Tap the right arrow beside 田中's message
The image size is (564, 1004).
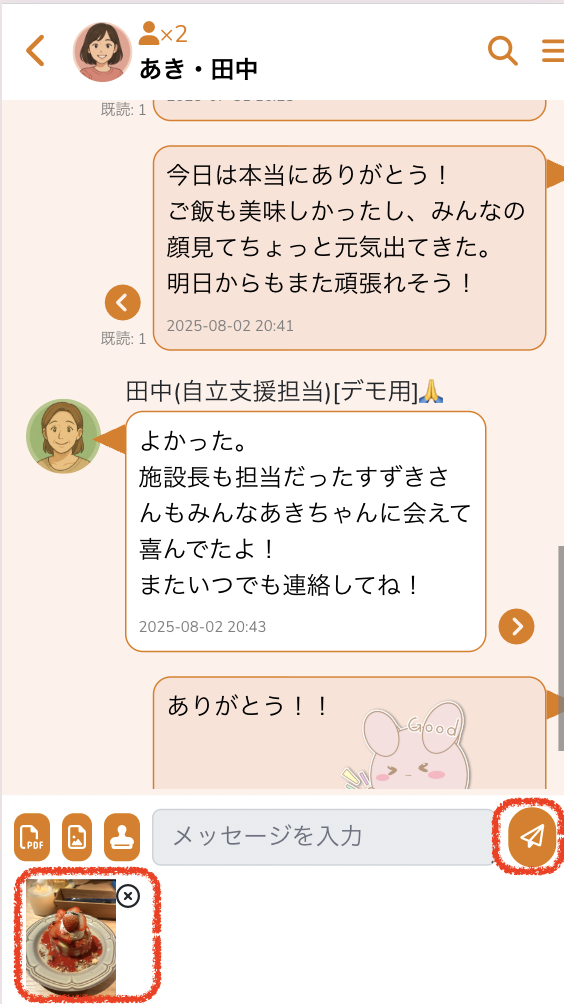[516, 626]
